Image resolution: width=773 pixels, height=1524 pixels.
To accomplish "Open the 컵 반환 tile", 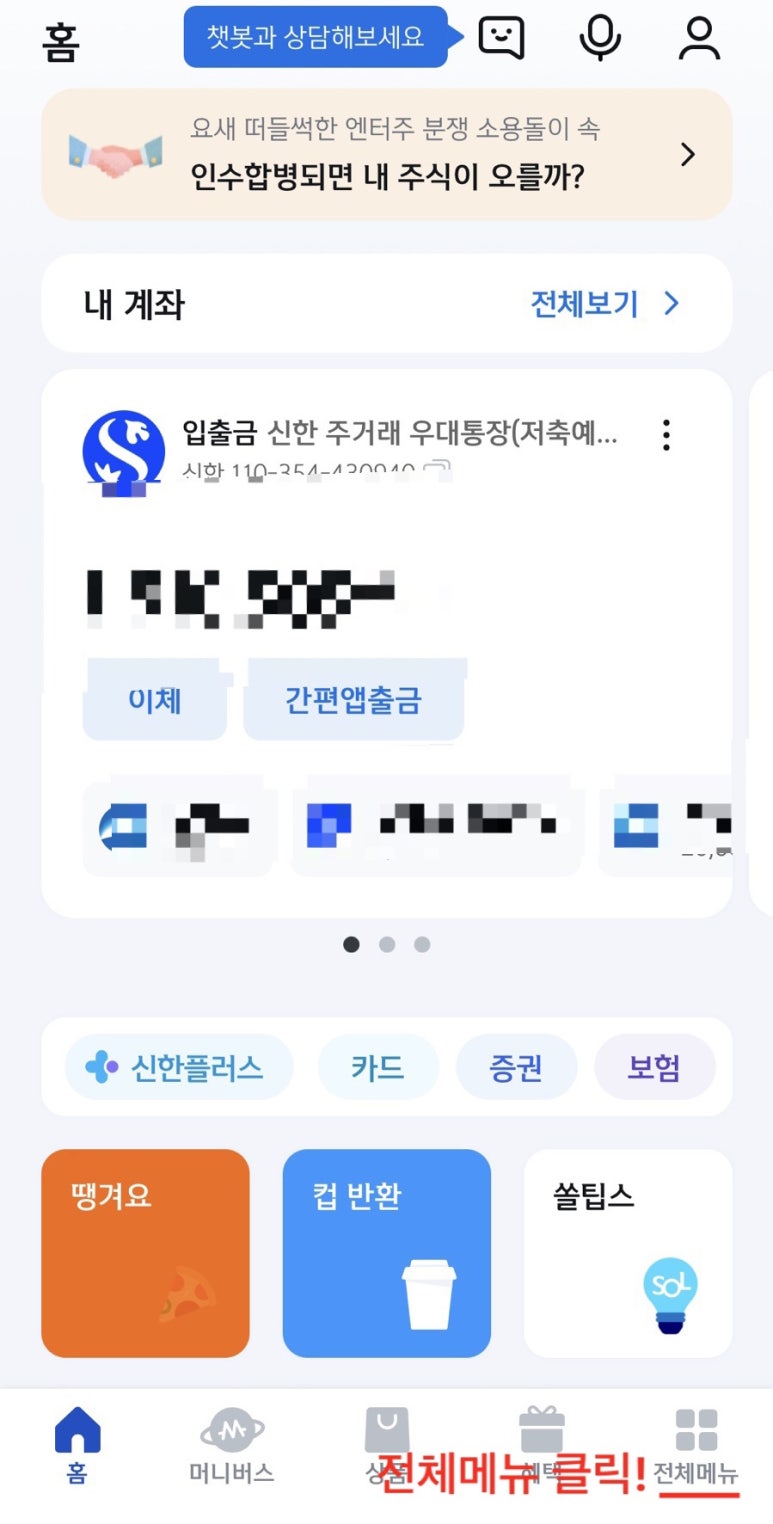I will coord(387,1253).
